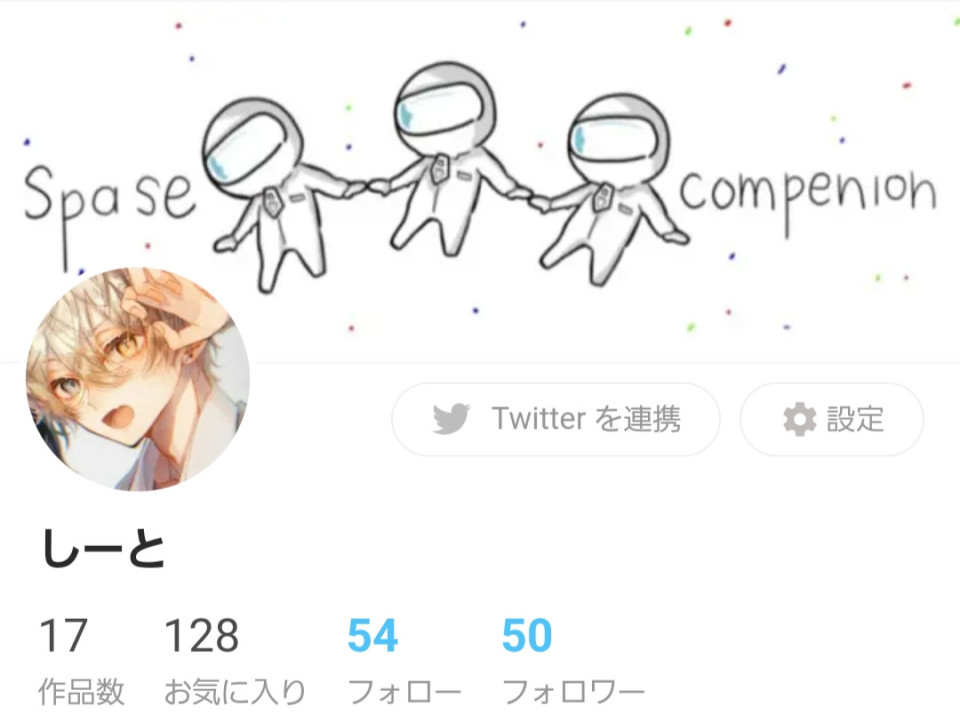View the 54 フォロー following list
Screen dimensions: 960x714
402,659
